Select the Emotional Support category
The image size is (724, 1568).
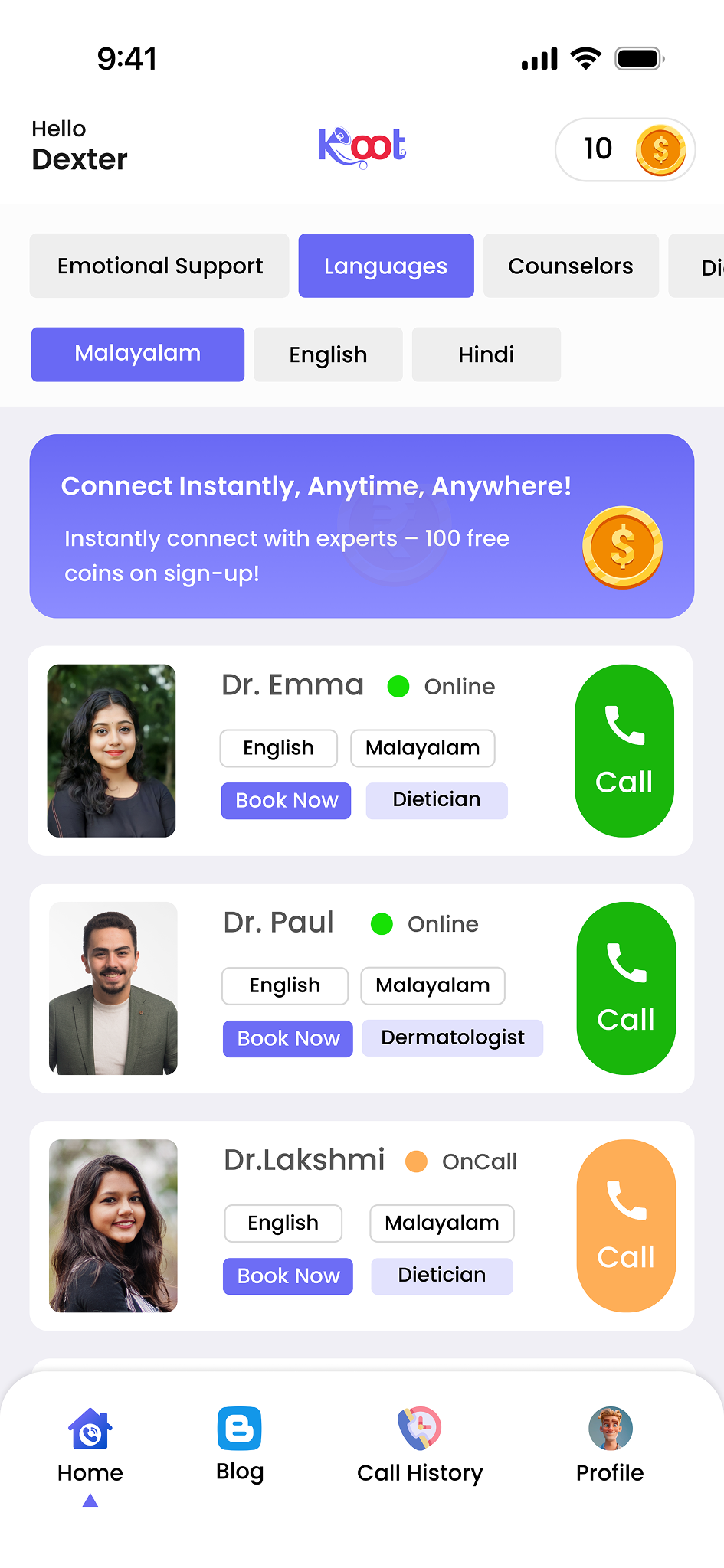point(159,266)
